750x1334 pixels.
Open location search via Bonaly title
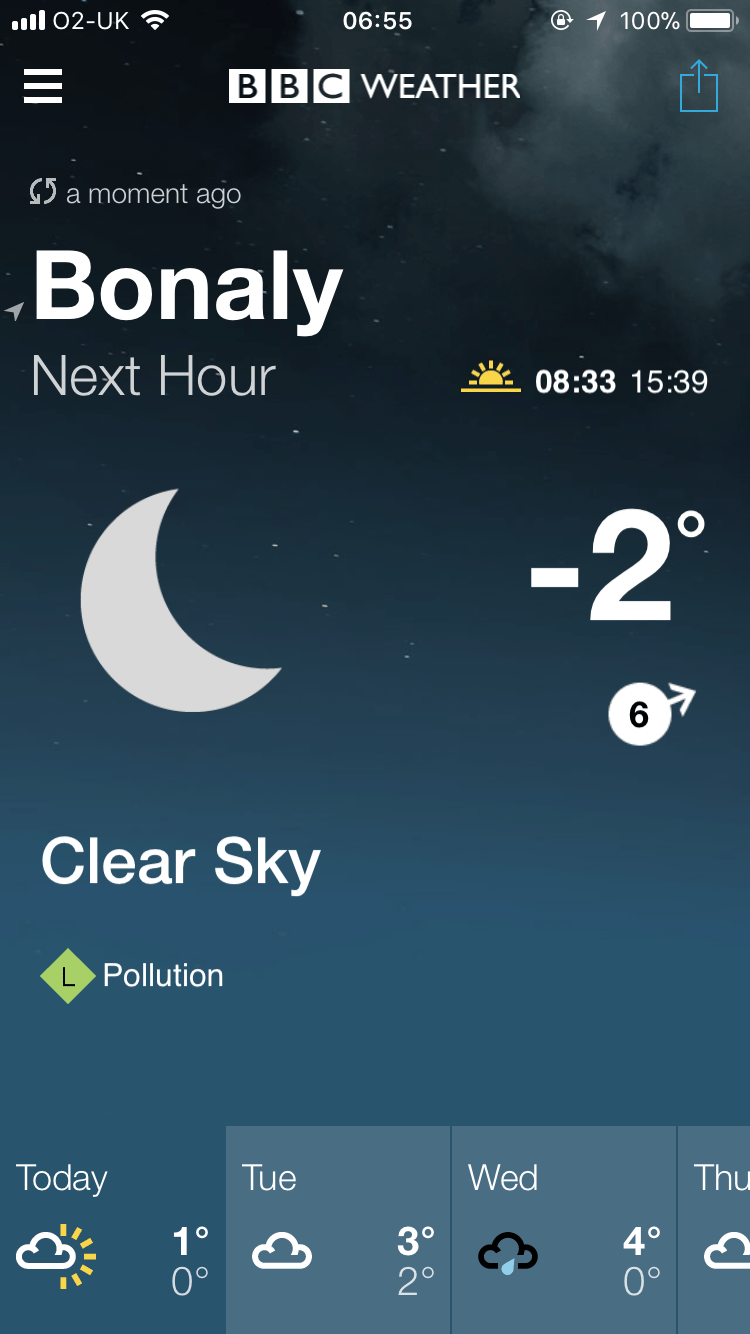point(188,288)
